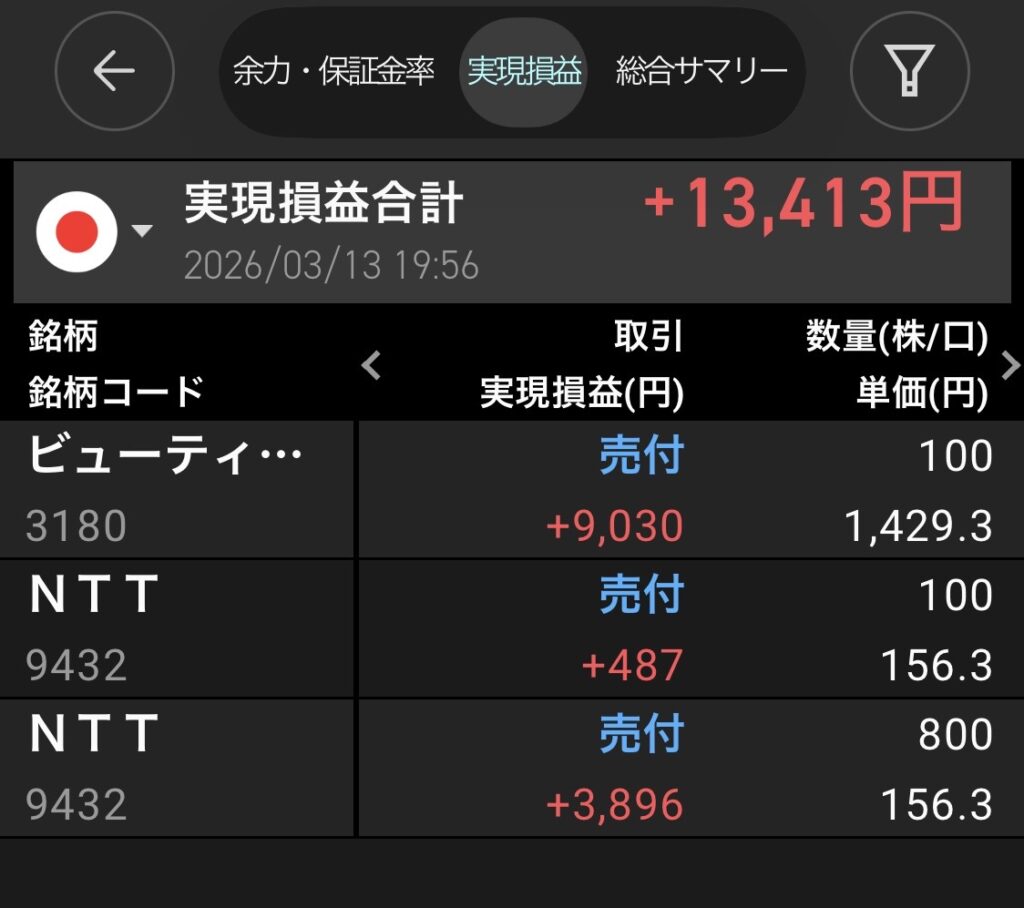Go back with the arrow button
The width and height of the screenshot is (1024, 908).
pos(114,70)
